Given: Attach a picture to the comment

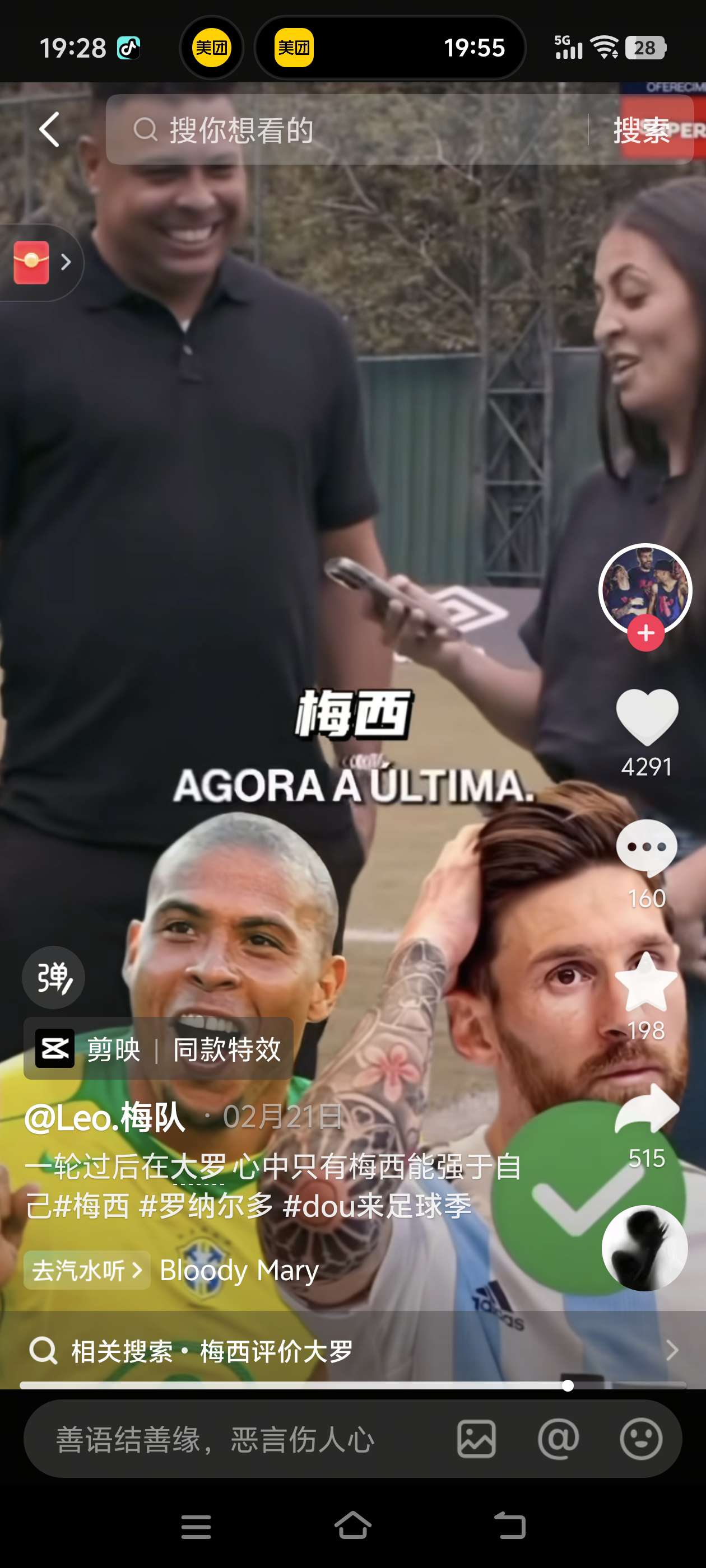Looking at the screenshot, I should (x=476, y=1440).
